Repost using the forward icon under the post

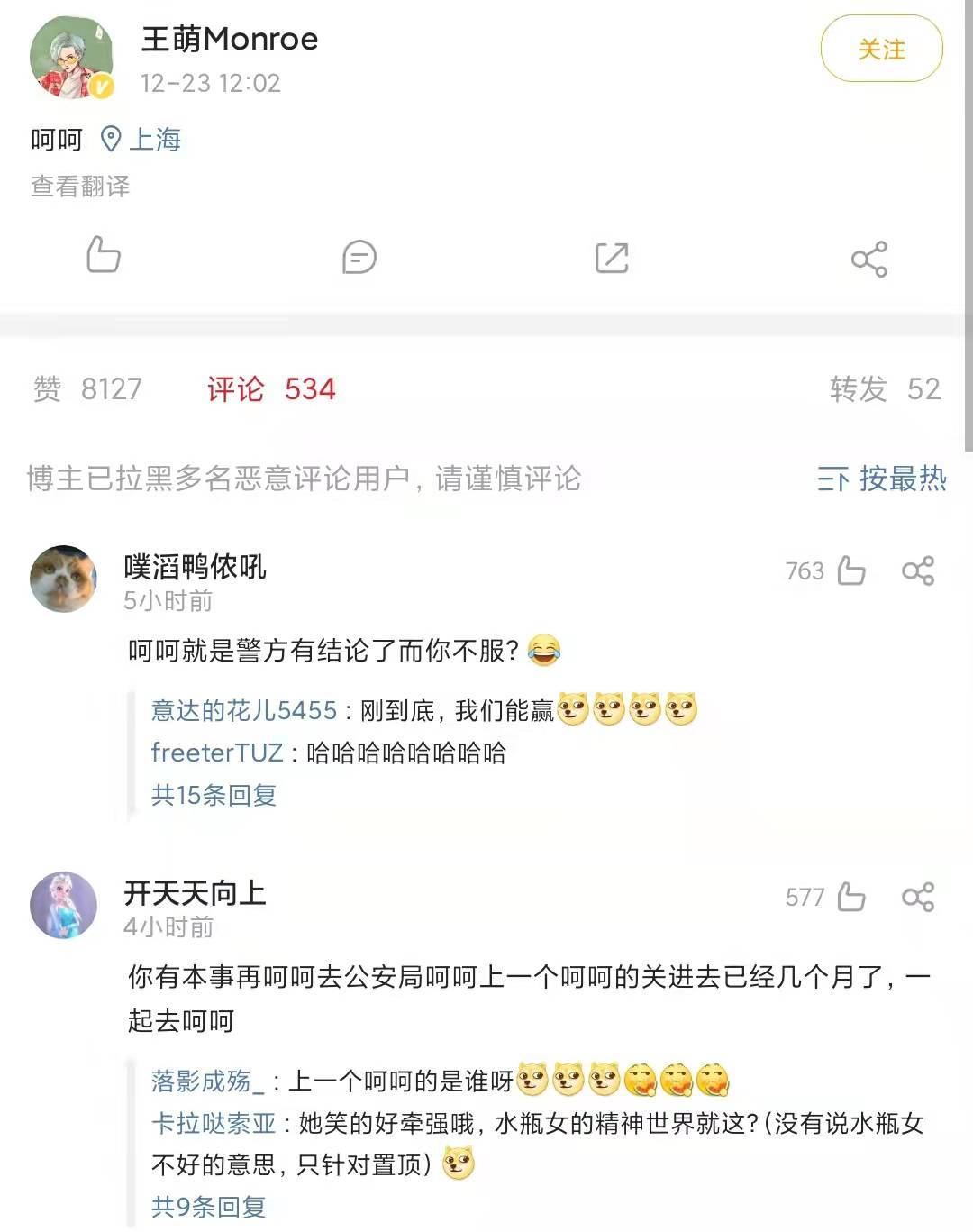[x=612, y=258]
